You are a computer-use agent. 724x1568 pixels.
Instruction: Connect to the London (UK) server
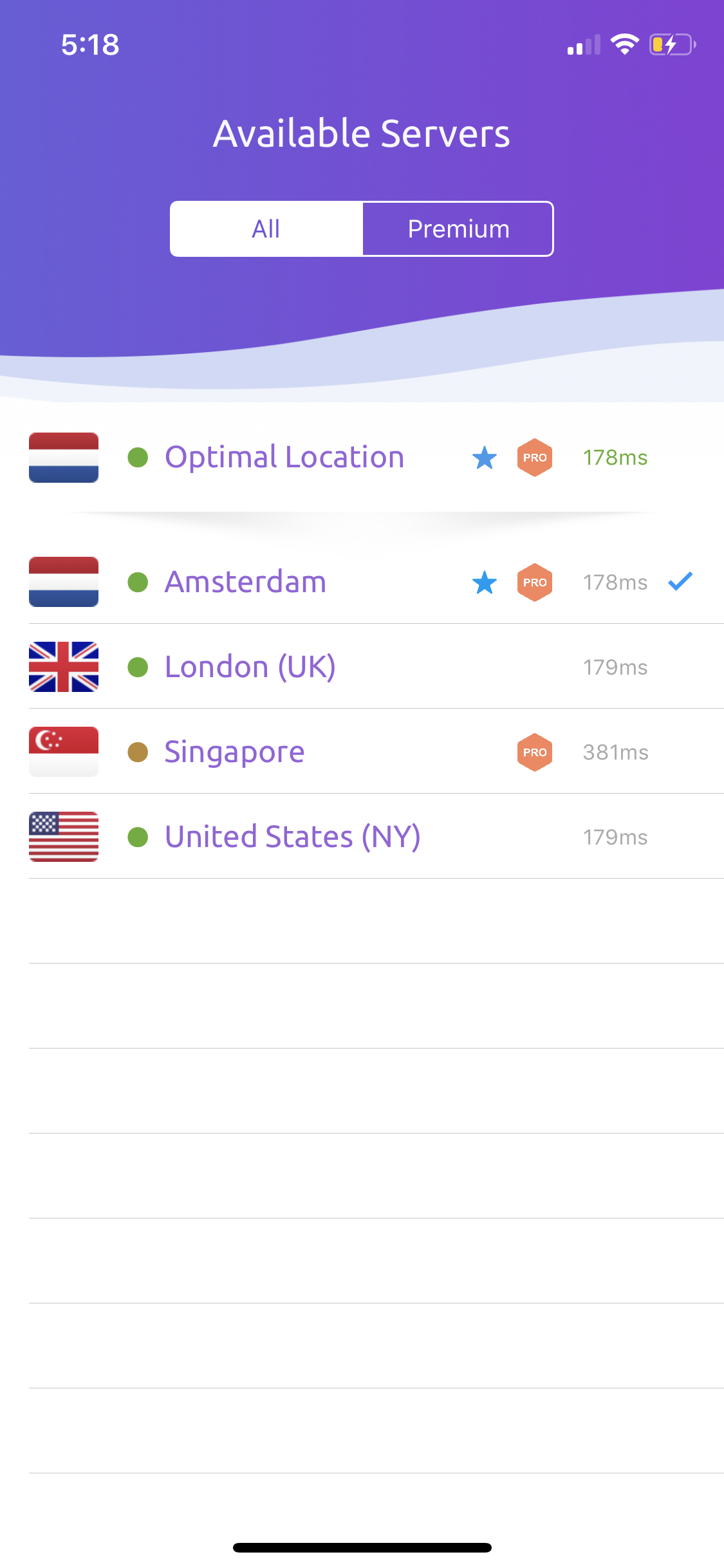coord(250,667)
